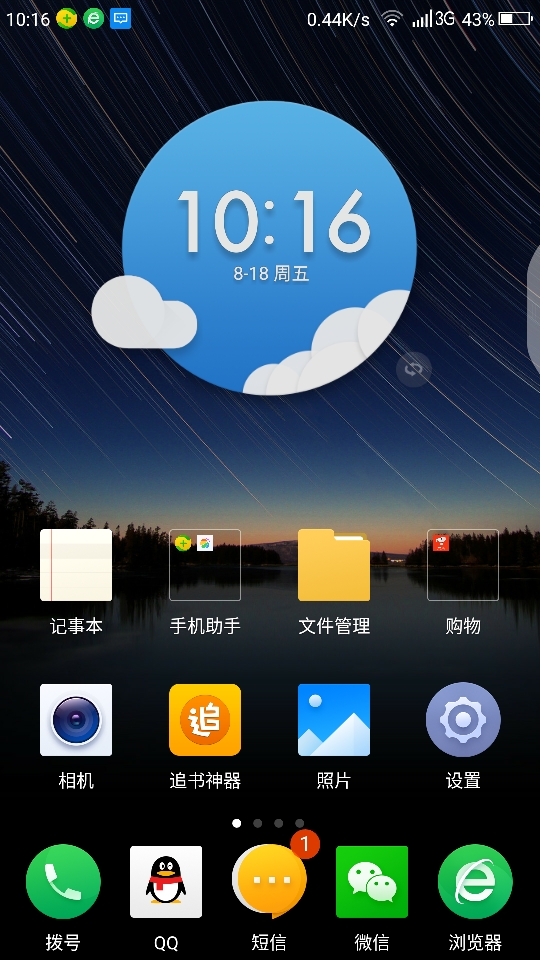Tap the 10:16 clock weather widget
Screen dimensions: 540x960
tap(269, 248)
